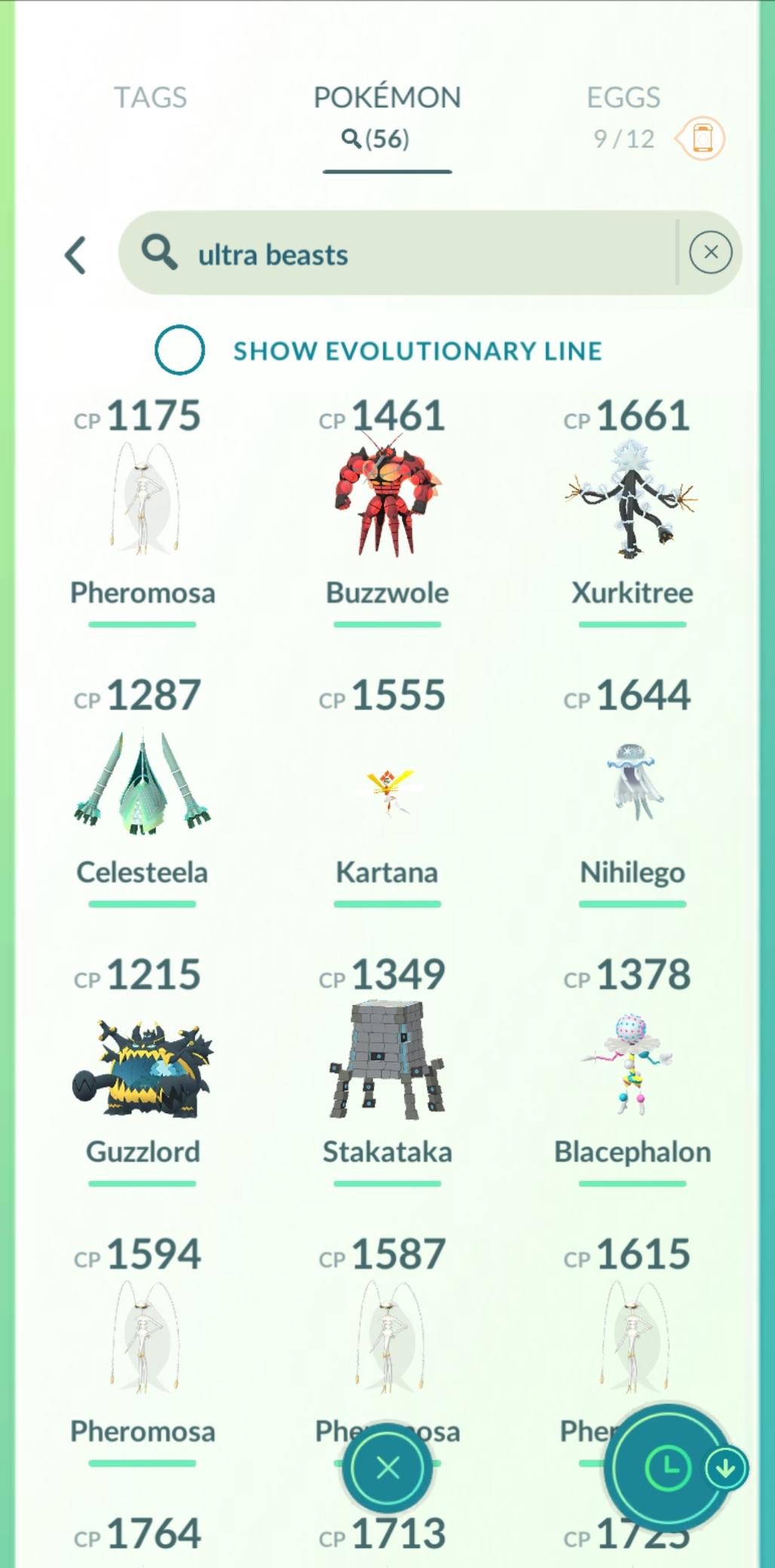The height and width of the screenshot is (1568, 775).
Task: Open the recent sort order button
Action: point(668,1467)
